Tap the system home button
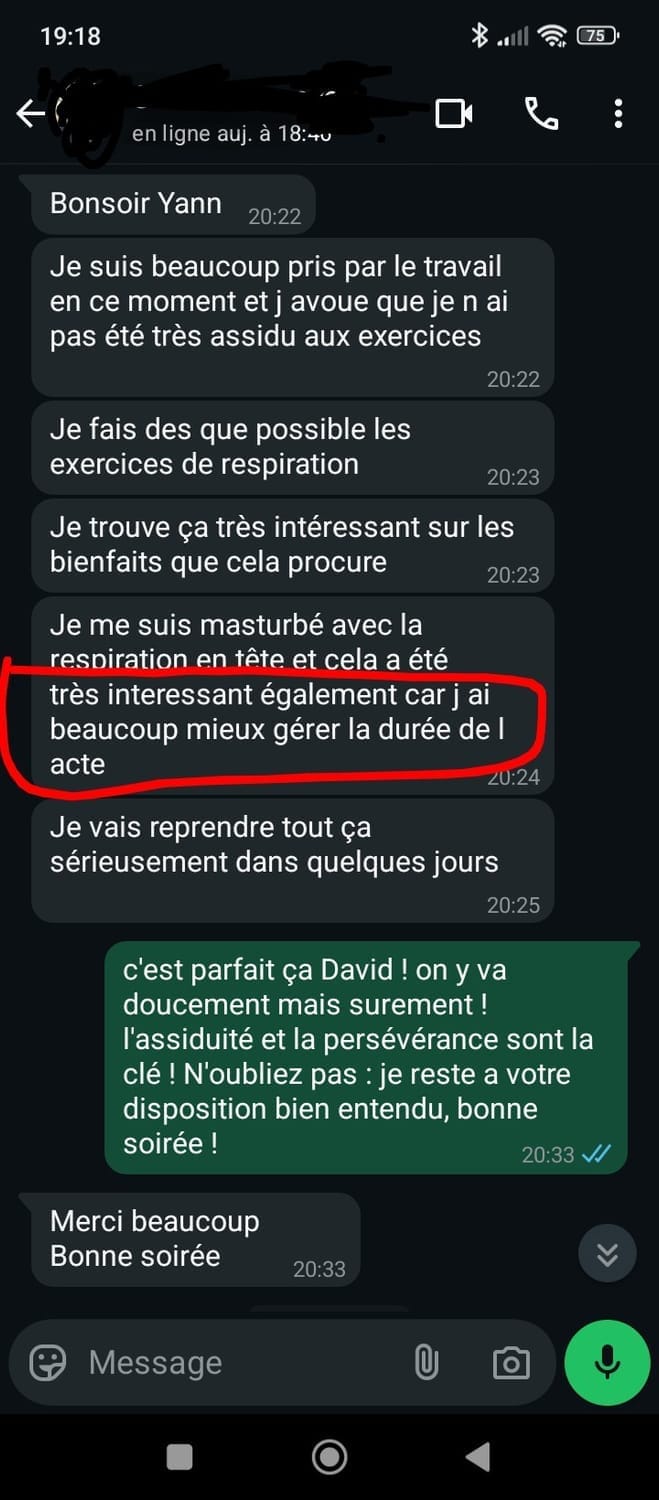659x1500 pixels. point(329,1457)
